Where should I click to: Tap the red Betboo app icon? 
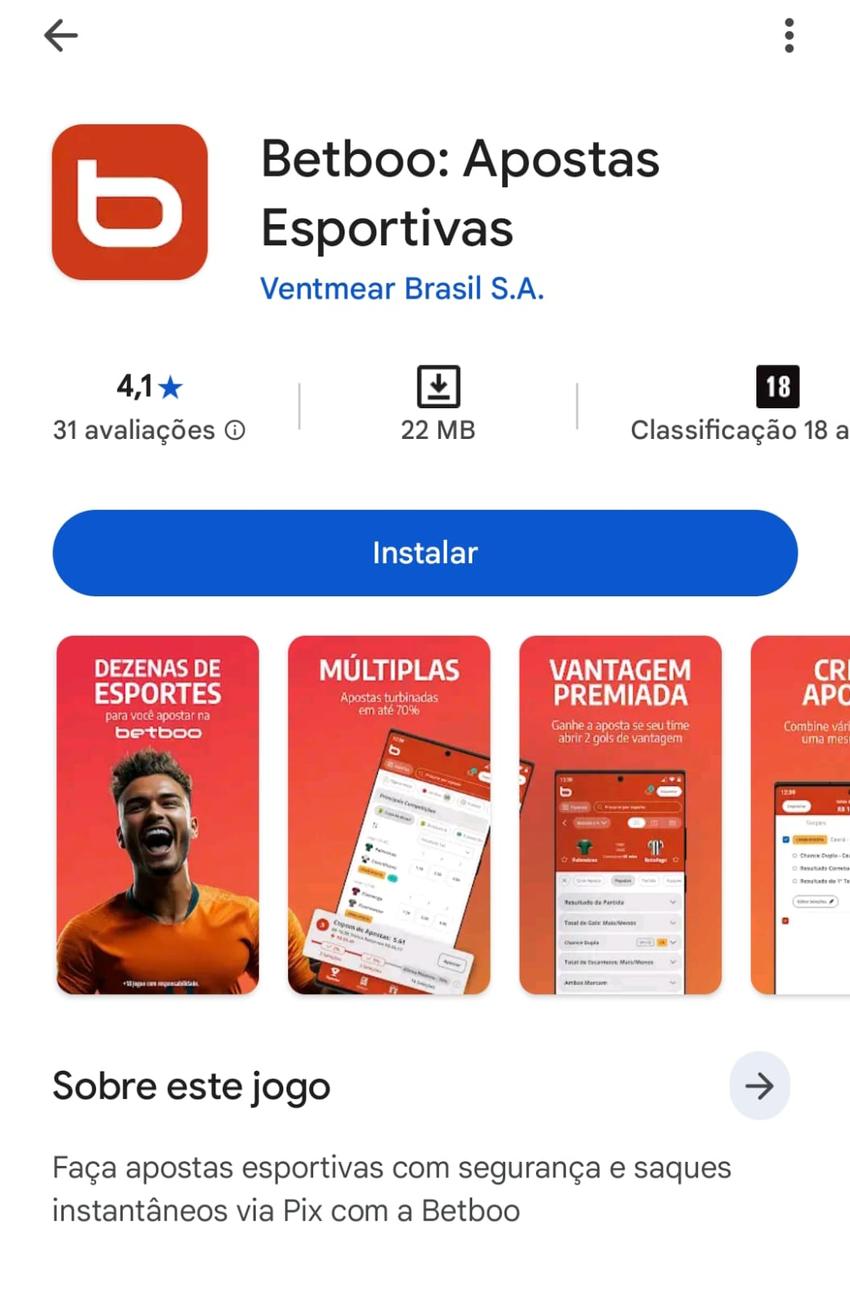(130, 201)
